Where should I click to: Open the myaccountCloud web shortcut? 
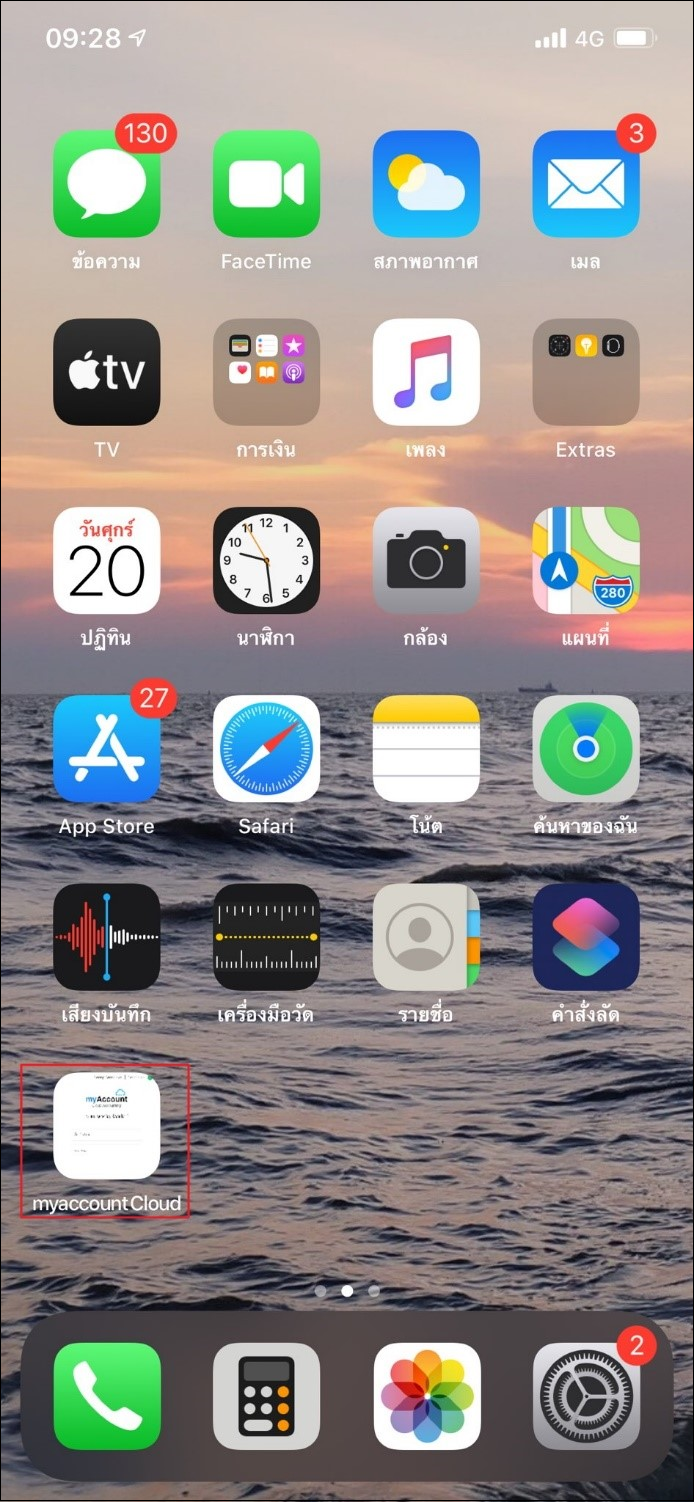[107, 1125]
